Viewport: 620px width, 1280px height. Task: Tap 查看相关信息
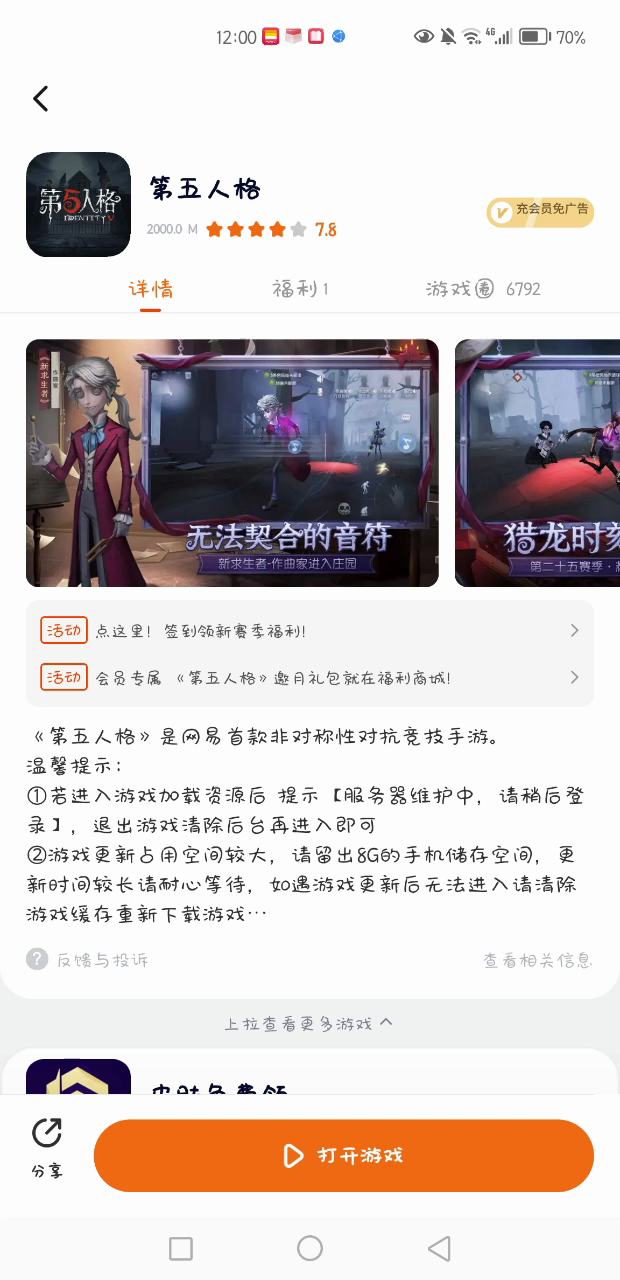tap(538, 960)
